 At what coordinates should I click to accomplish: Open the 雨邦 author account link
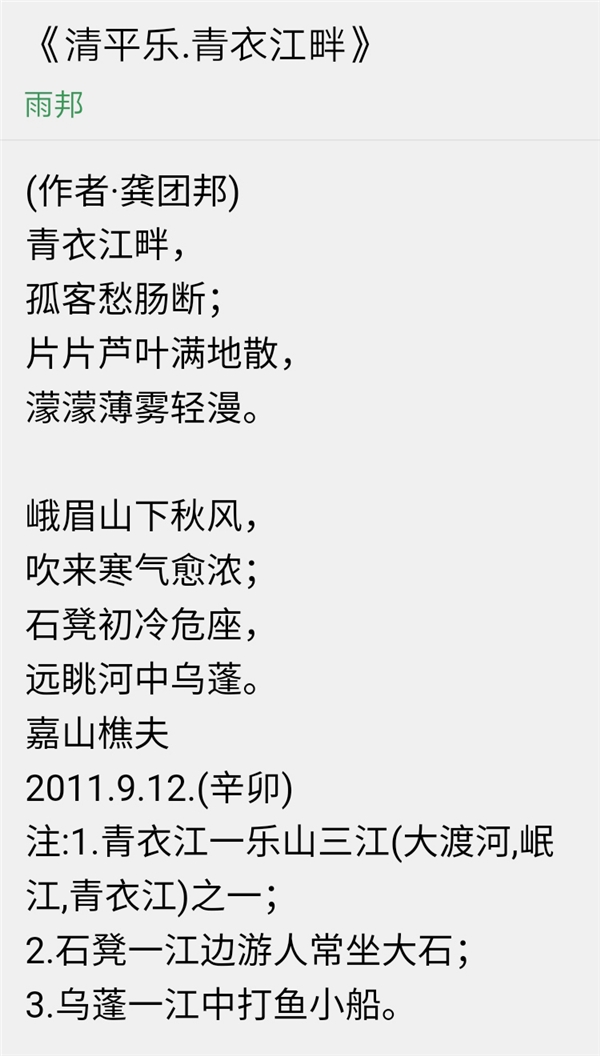(54, 104)
